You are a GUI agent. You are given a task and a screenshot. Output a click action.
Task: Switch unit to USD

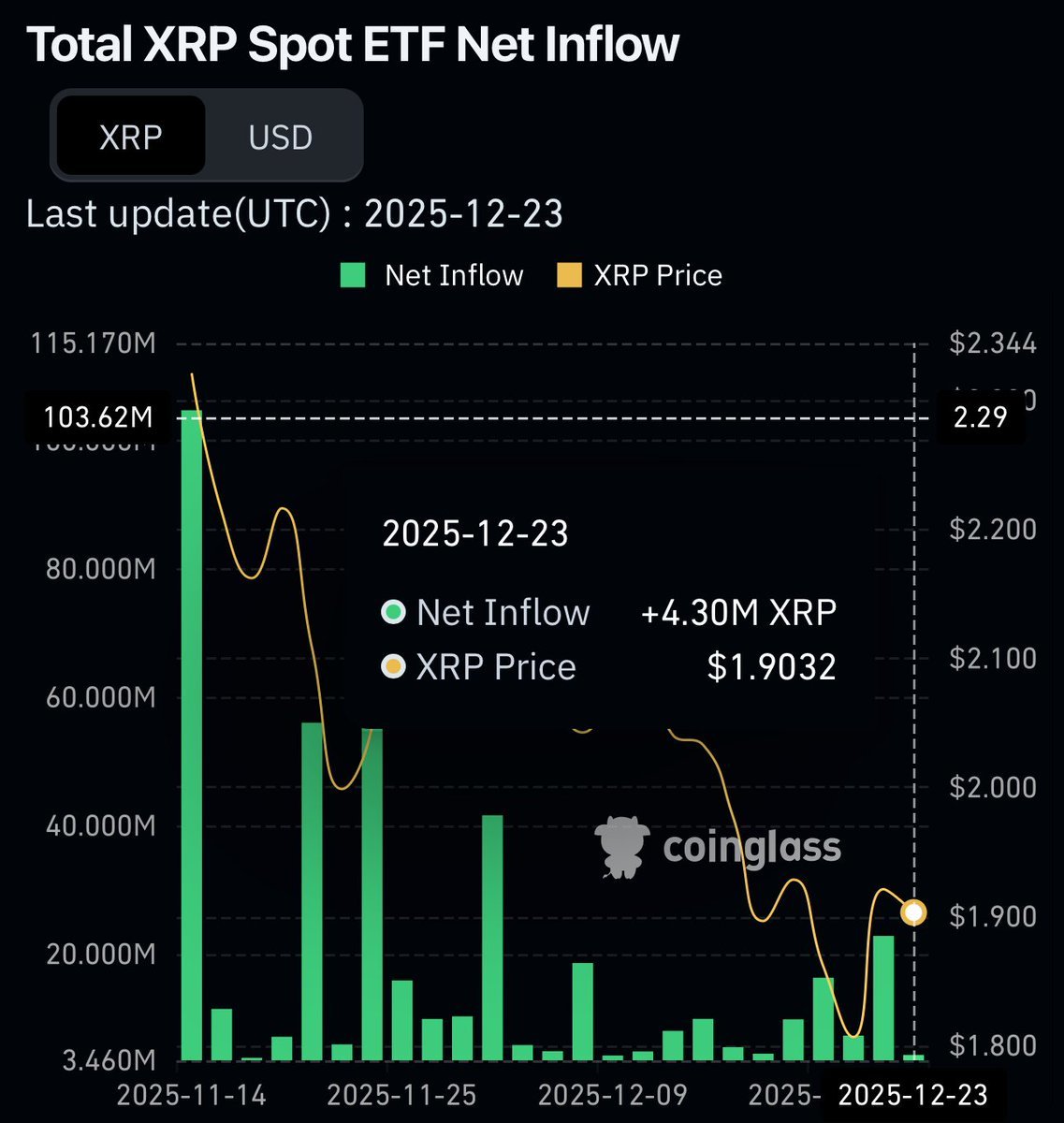[x=279, y=137]
